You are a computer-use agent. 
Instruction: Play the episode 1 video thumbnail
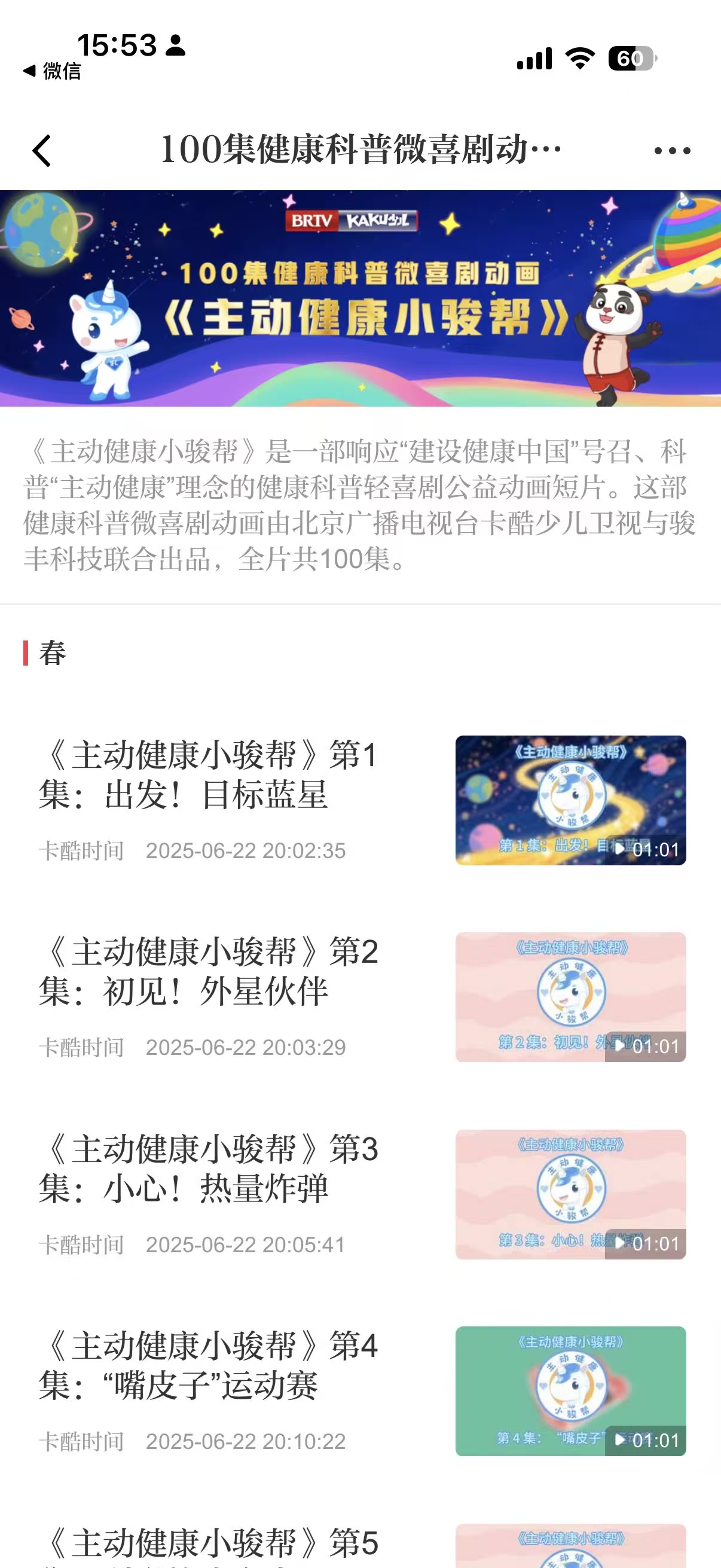(570, 800)
